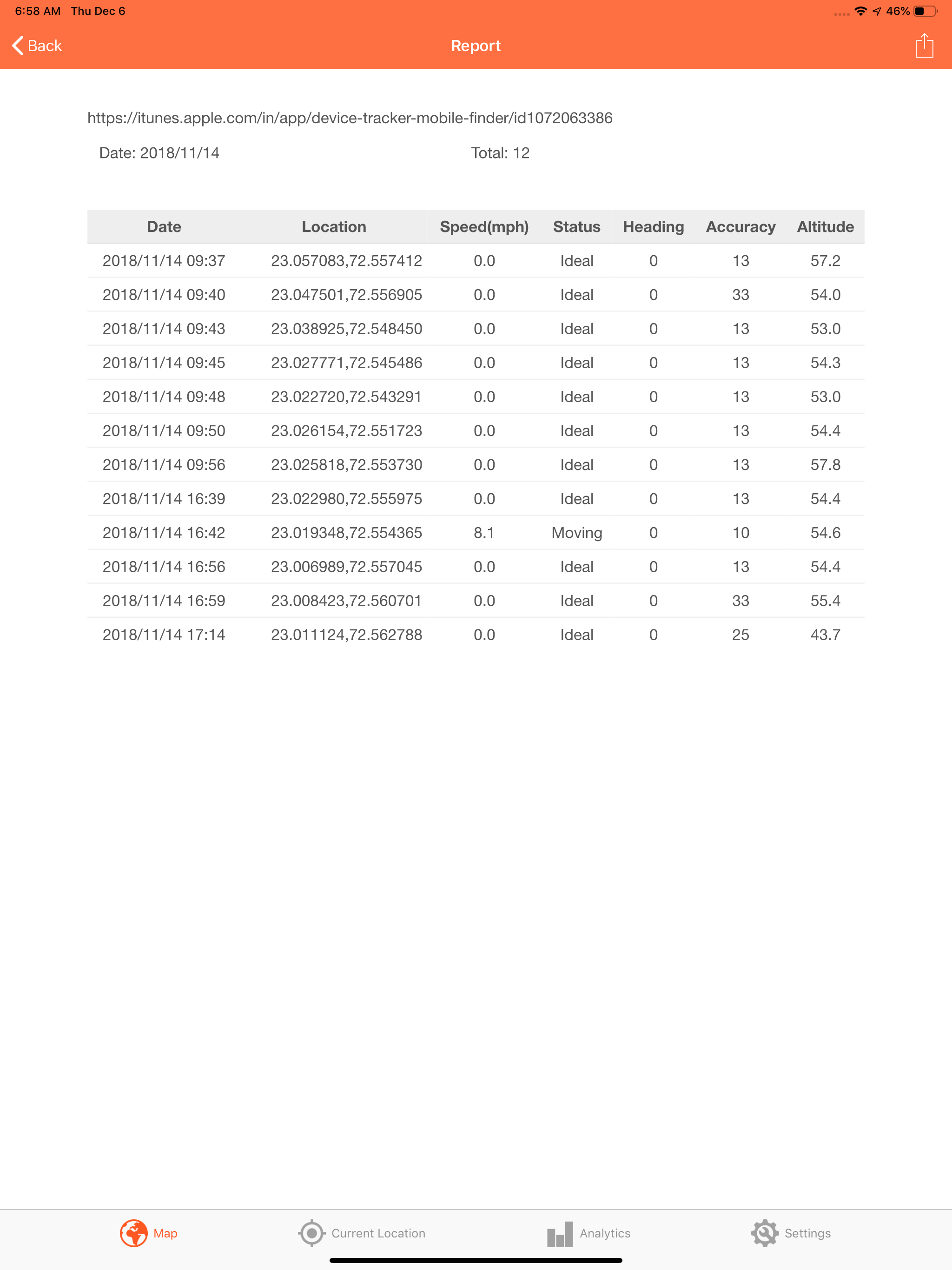Tap the Share icon in top bar
Screen dimensions: 952x1270
pos(924,46)
